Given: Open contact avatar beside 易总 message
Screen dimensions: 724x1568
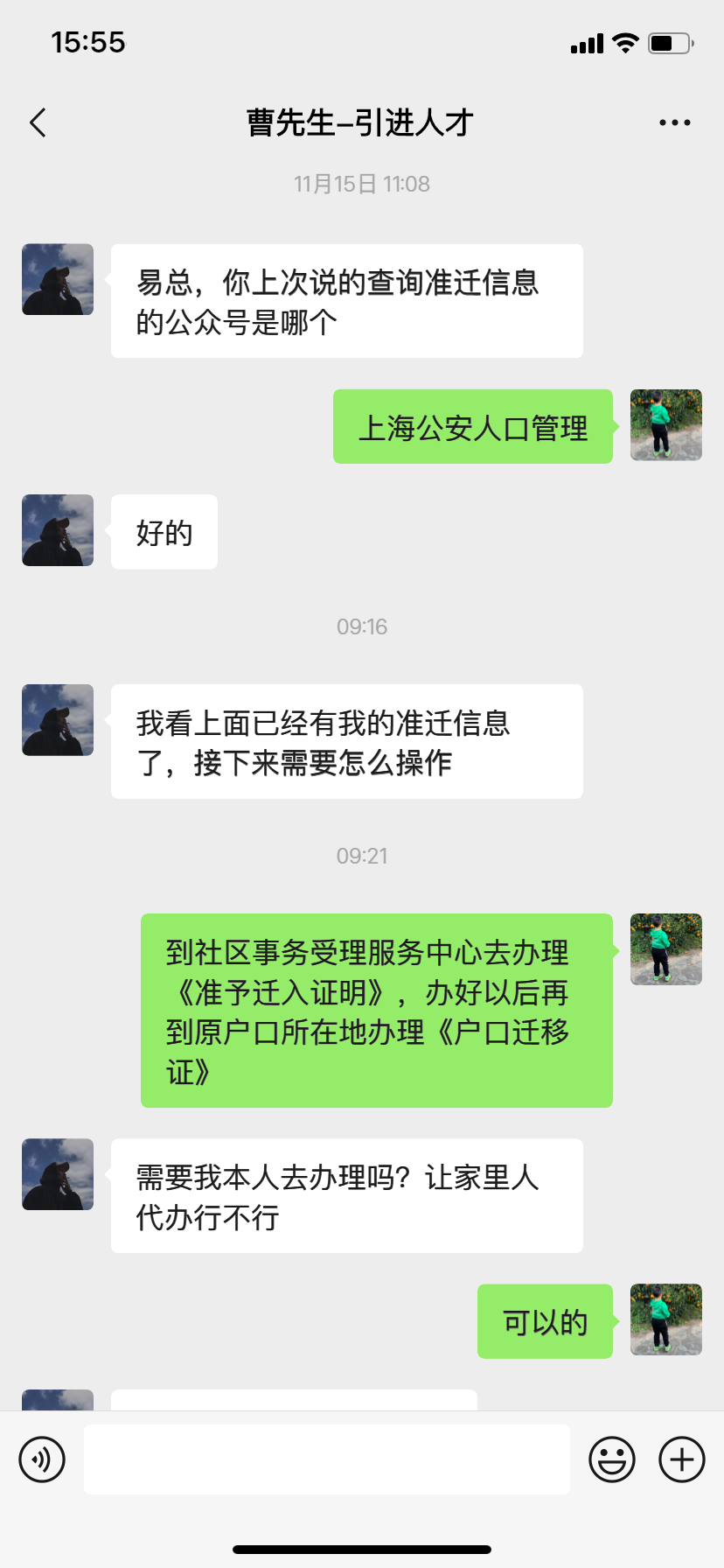Looking at the screenshot, I should (58, 279).
